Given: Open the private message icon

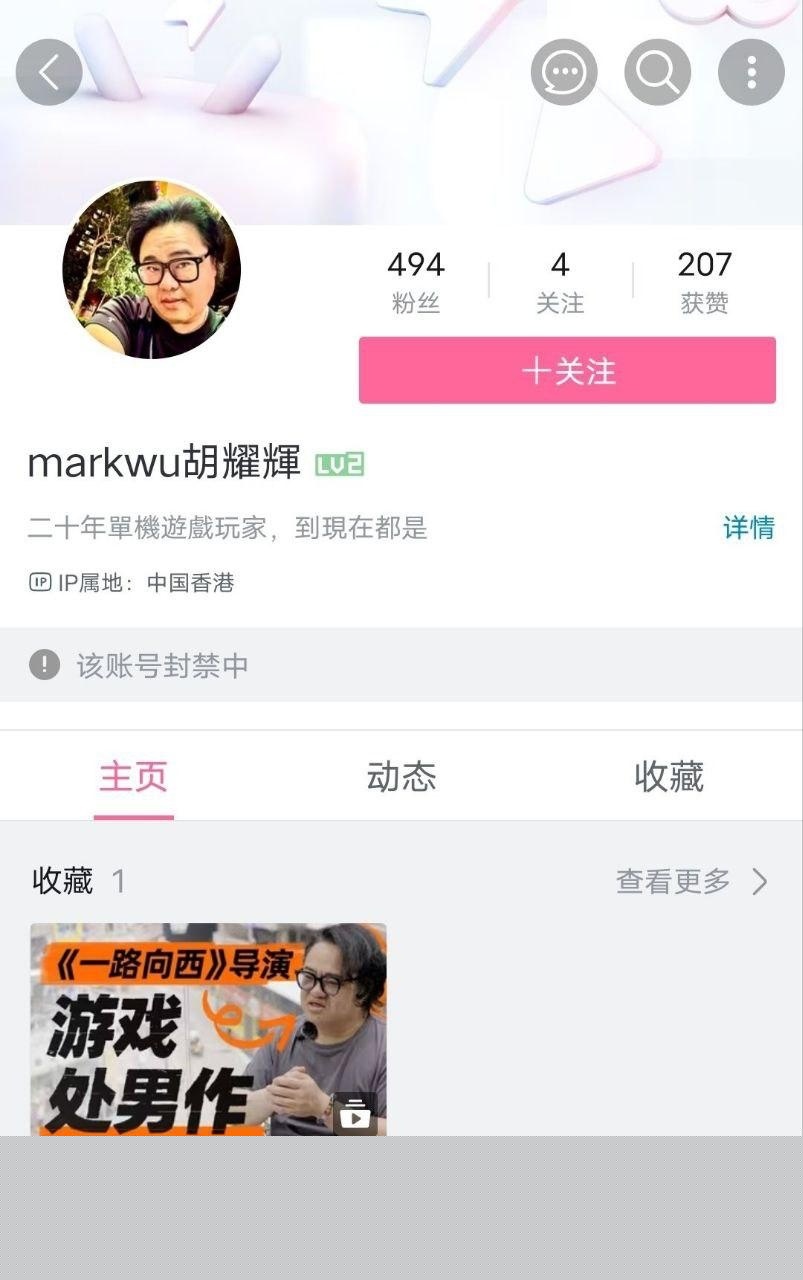Looking at the screenshot, I should pyautogui.click(x=564, y=72).
